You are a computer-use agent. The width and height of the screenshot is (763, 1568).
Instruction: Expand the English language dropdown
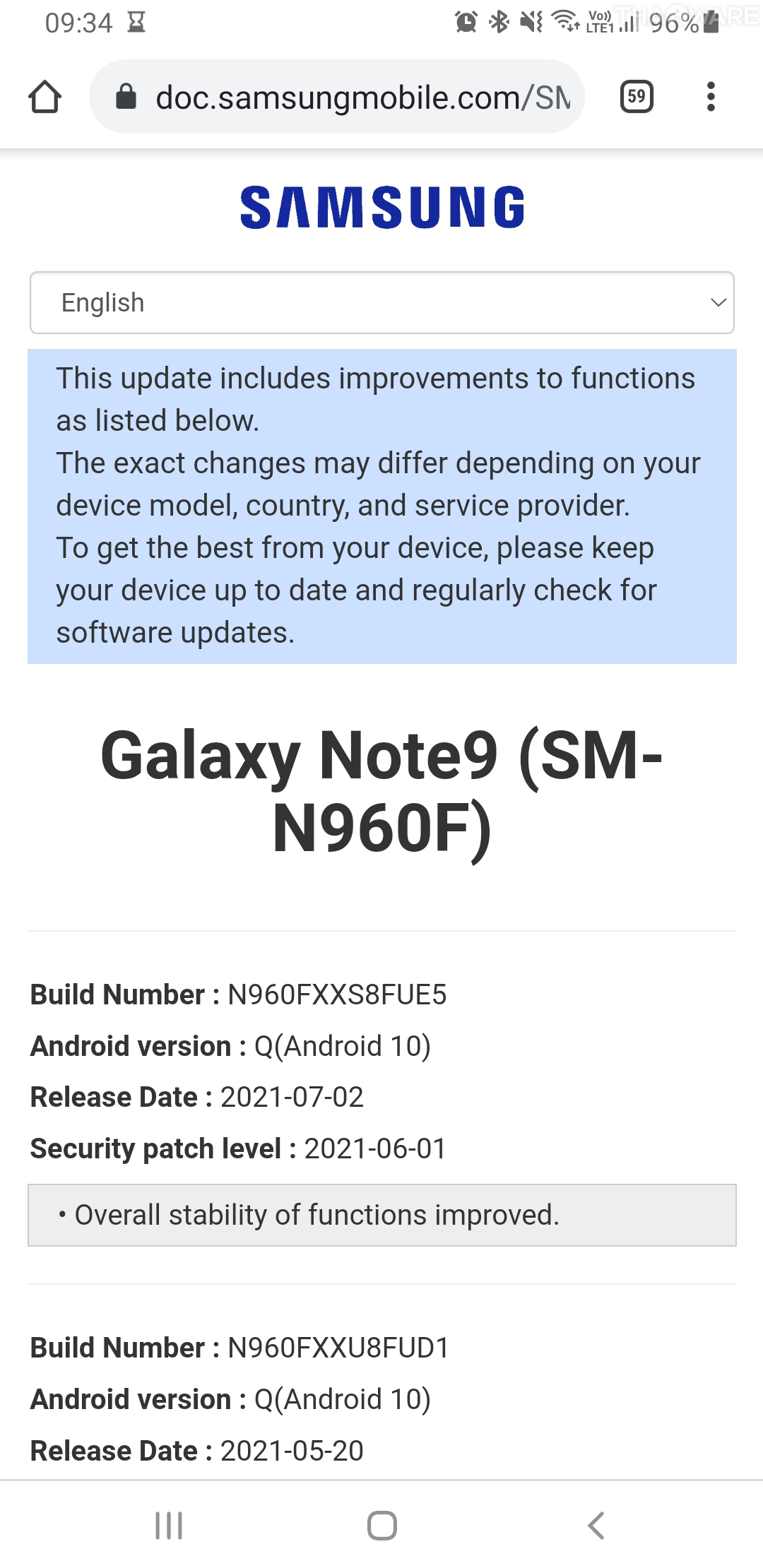click(381, 302)
